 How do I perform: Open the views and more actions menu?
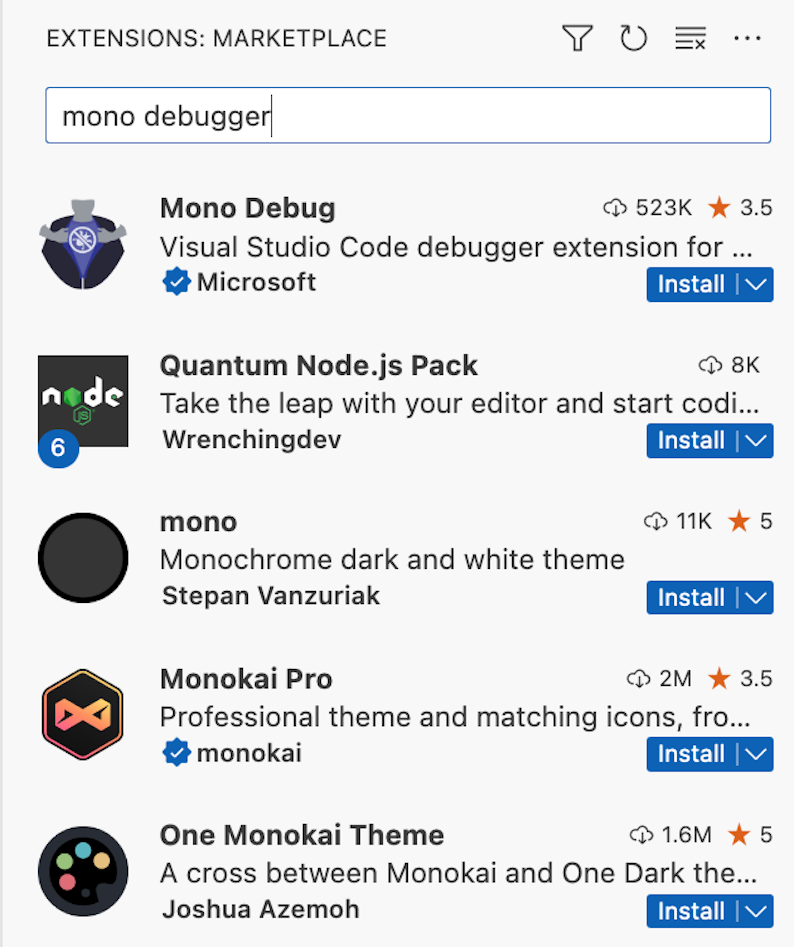747,39
